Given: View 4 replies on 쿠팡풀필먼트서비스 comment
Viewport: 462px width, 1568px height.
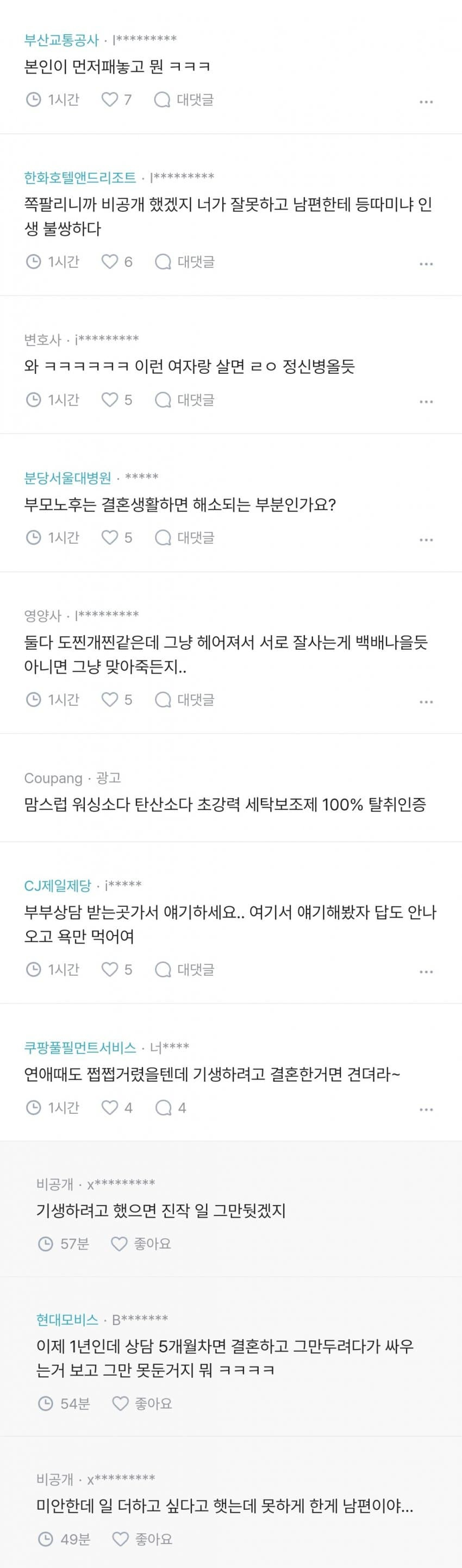Looking at the screenshot, I should [171, 1107].
